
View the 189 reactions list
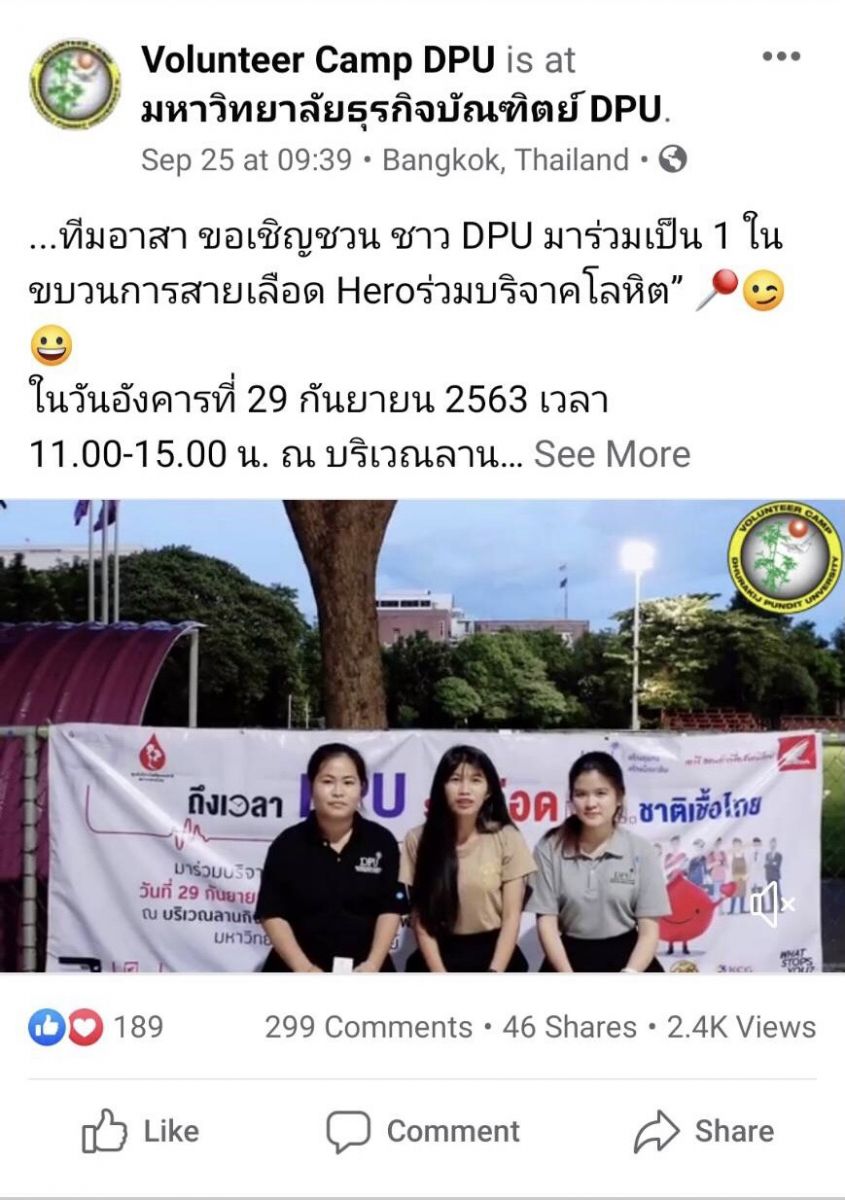click(96, 1027)
